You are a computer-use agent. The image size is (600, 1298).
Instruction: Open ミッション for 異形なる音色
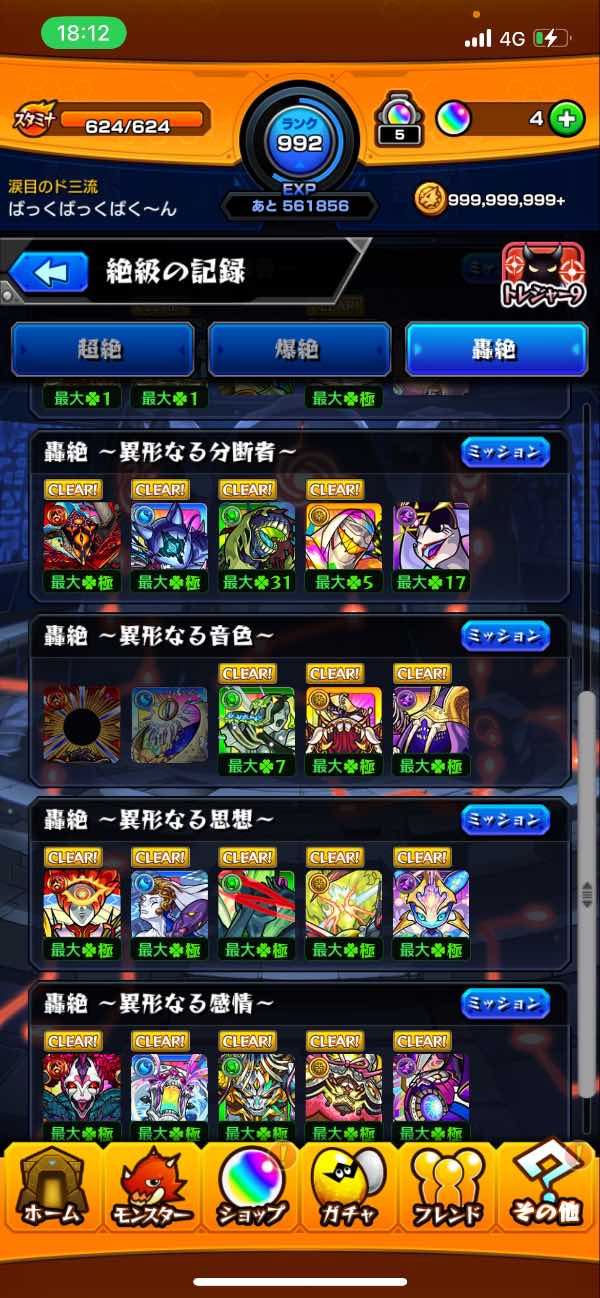tap(506, 635)
